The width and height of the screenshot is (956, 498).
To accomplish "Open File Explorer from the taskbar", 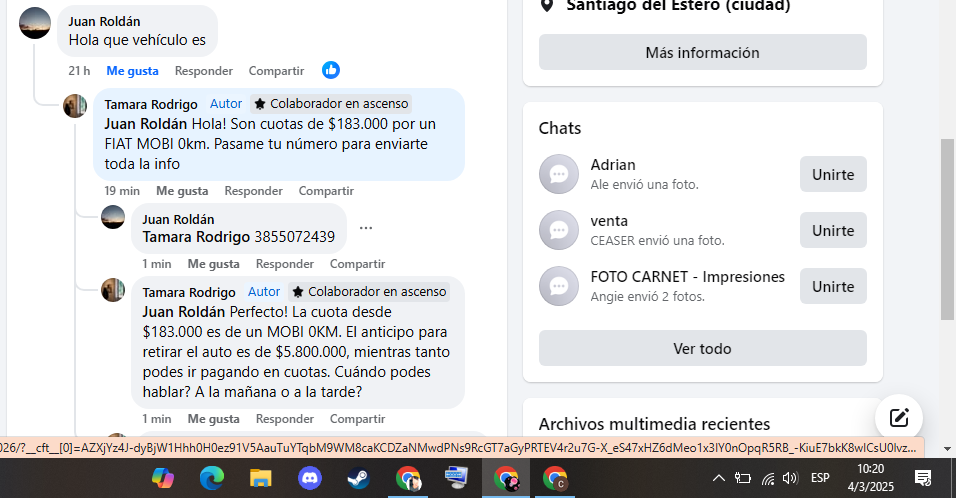I will pyautogui.click(x=261, y=478).
